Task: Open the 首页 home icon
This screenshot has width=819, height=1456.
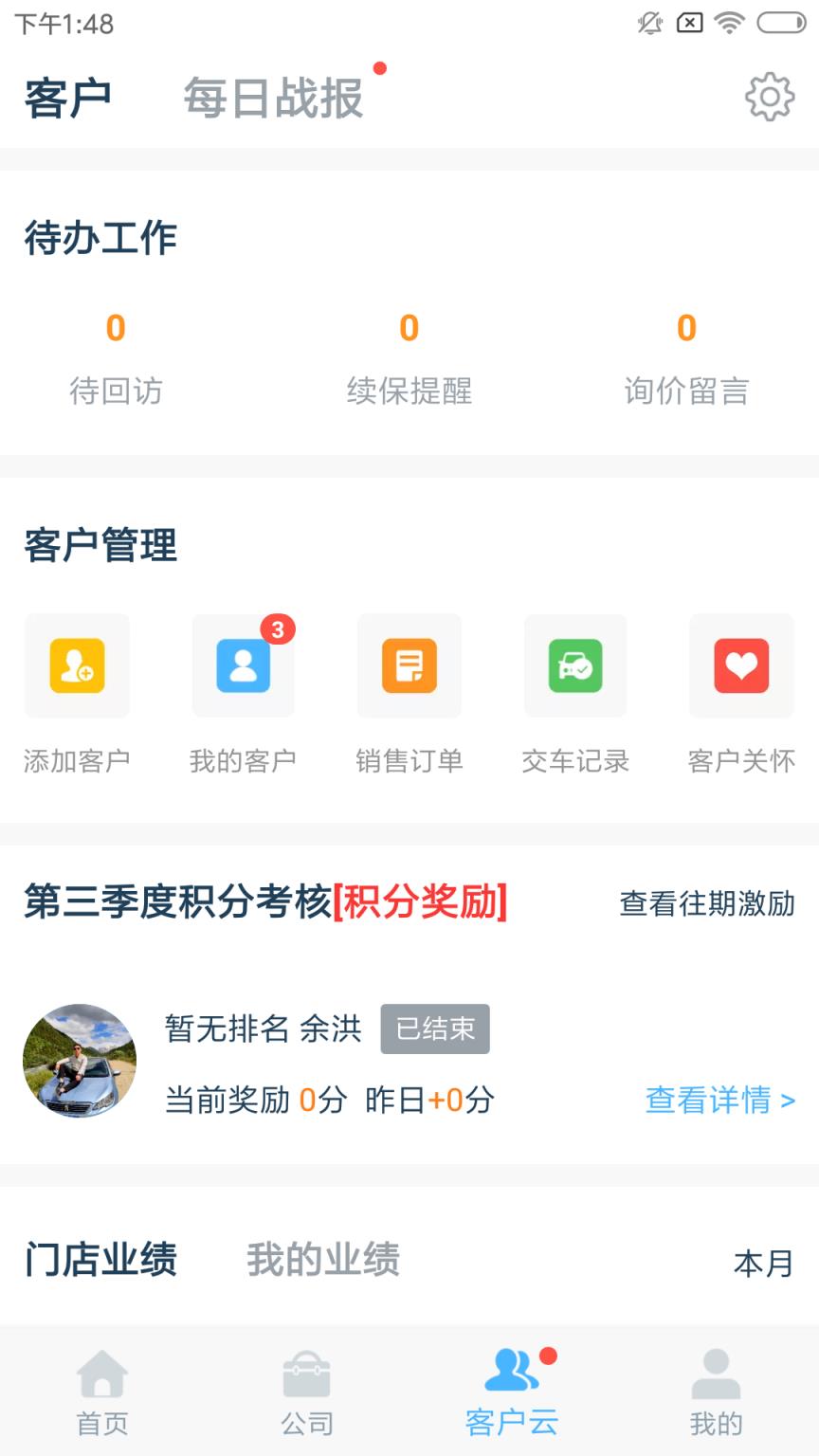Action: (x=101, y=1391)
